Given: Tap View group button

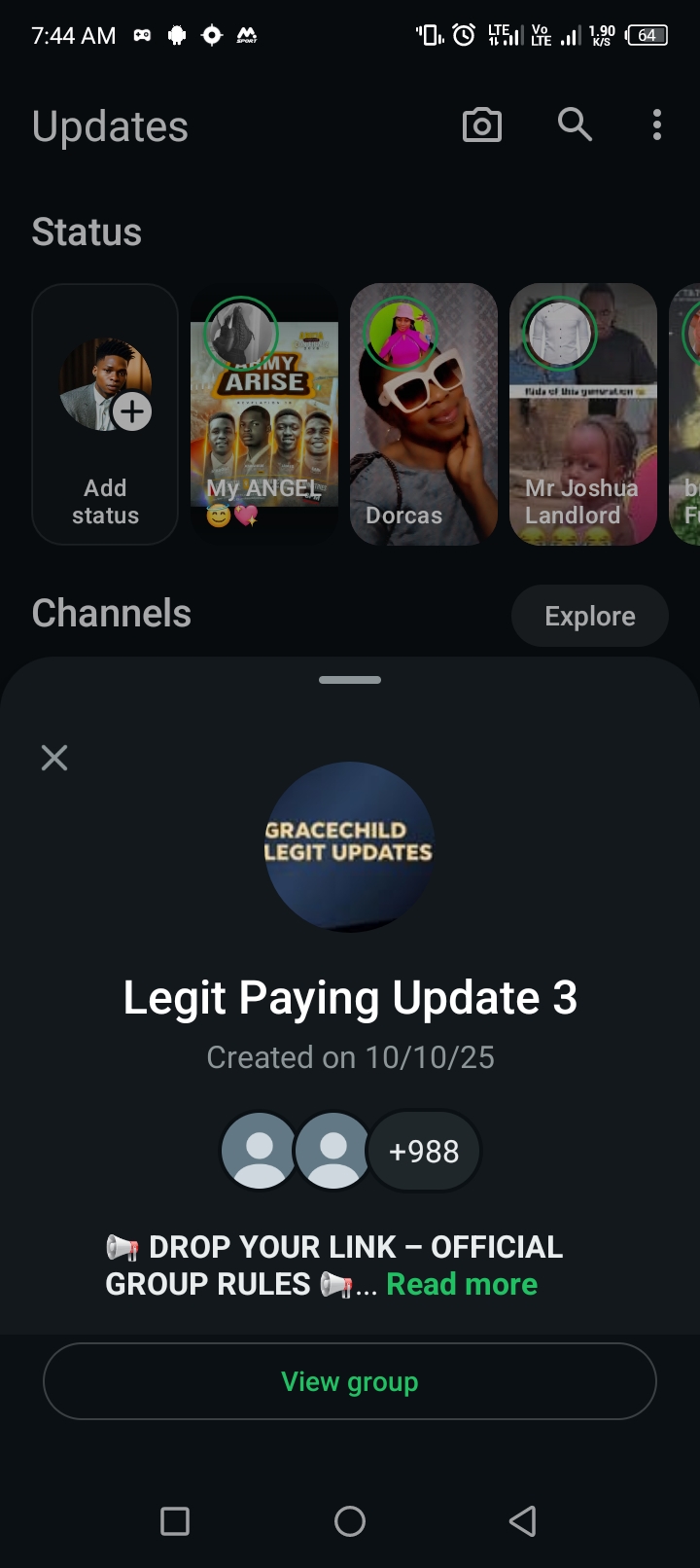Looking at the screenshot, I should (350, 1381).
